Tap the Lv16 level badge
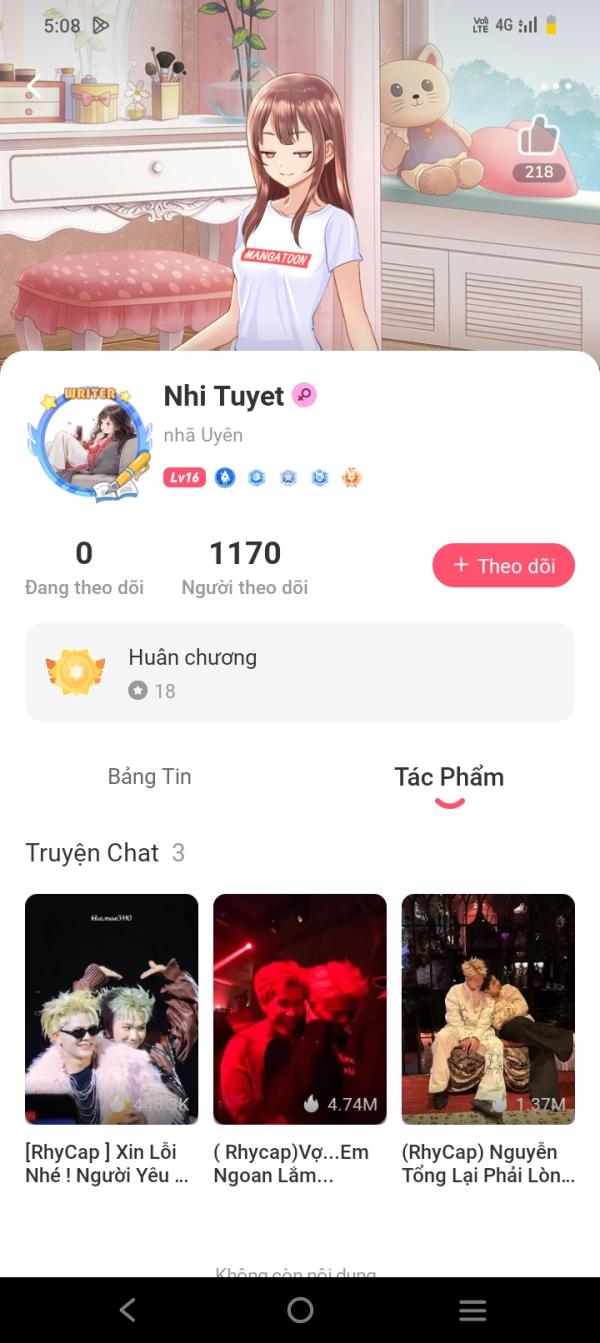This screenshot has width=600, height=1343. [x=184, y=478]
